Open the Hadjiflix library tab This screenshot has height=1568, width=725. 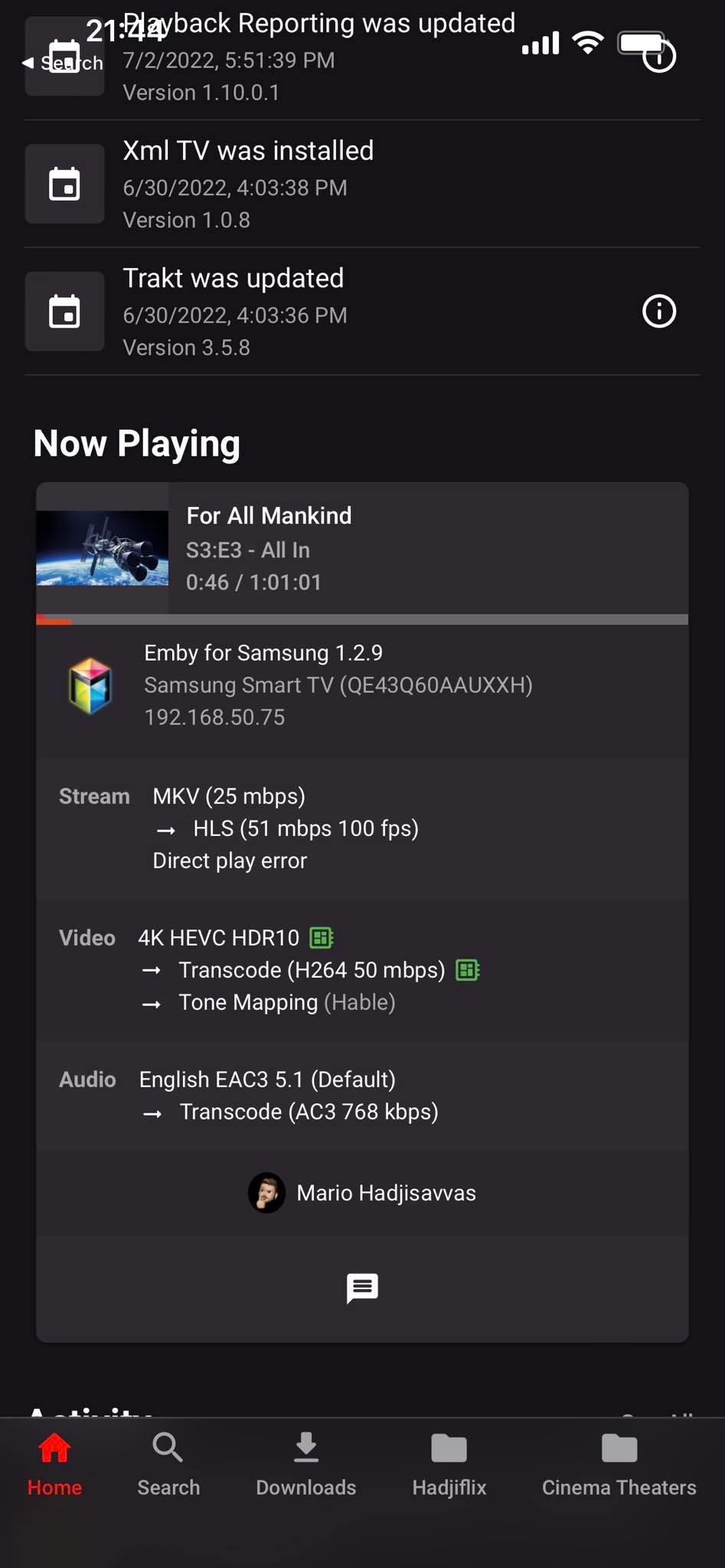[449, 1464]
